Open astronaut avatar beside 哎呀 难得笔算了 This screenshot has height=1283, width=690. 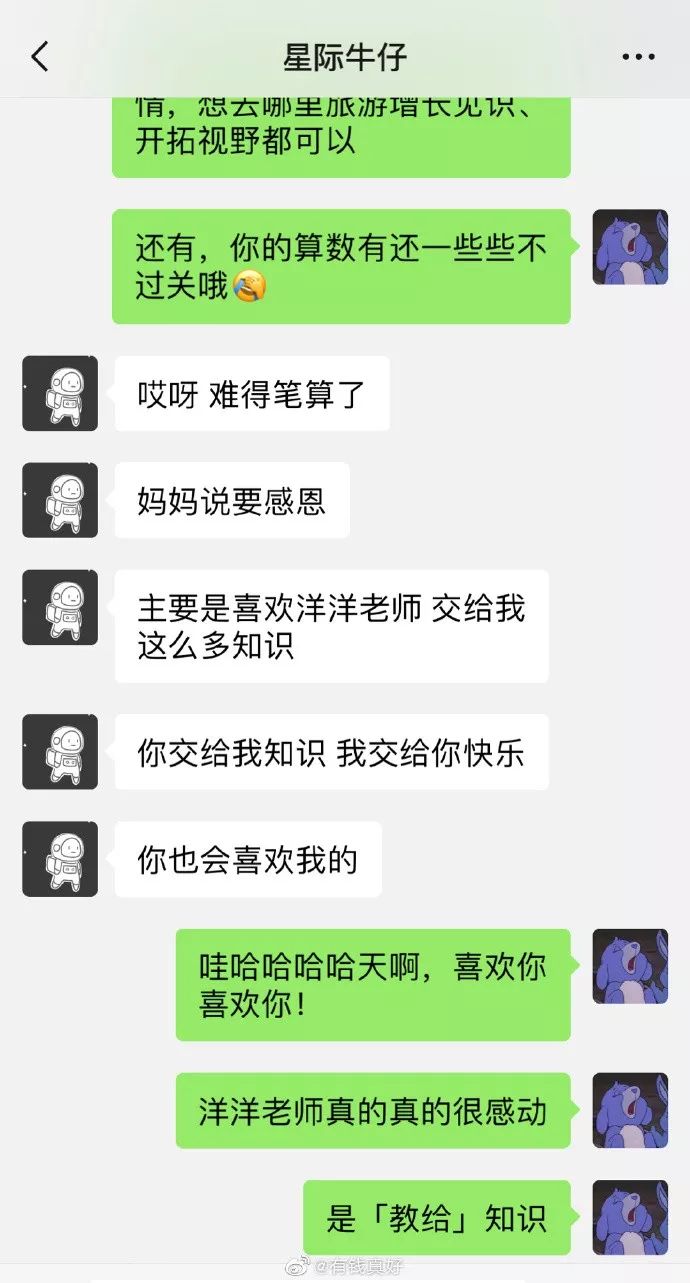tap(60, 393)
